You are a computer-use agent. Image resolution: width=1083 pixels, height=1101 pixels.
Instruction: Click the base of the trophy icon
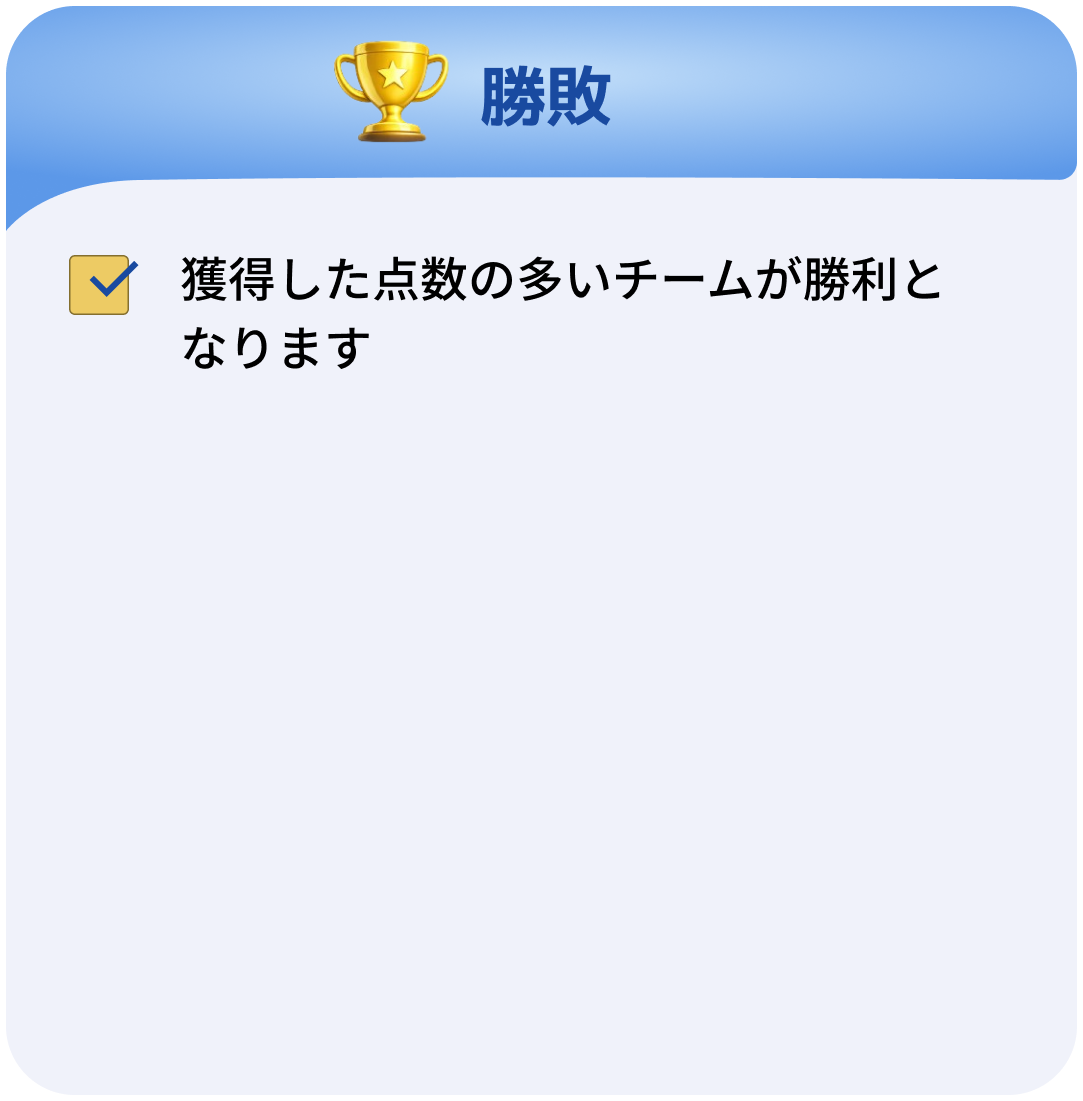(x=391, y=130)
